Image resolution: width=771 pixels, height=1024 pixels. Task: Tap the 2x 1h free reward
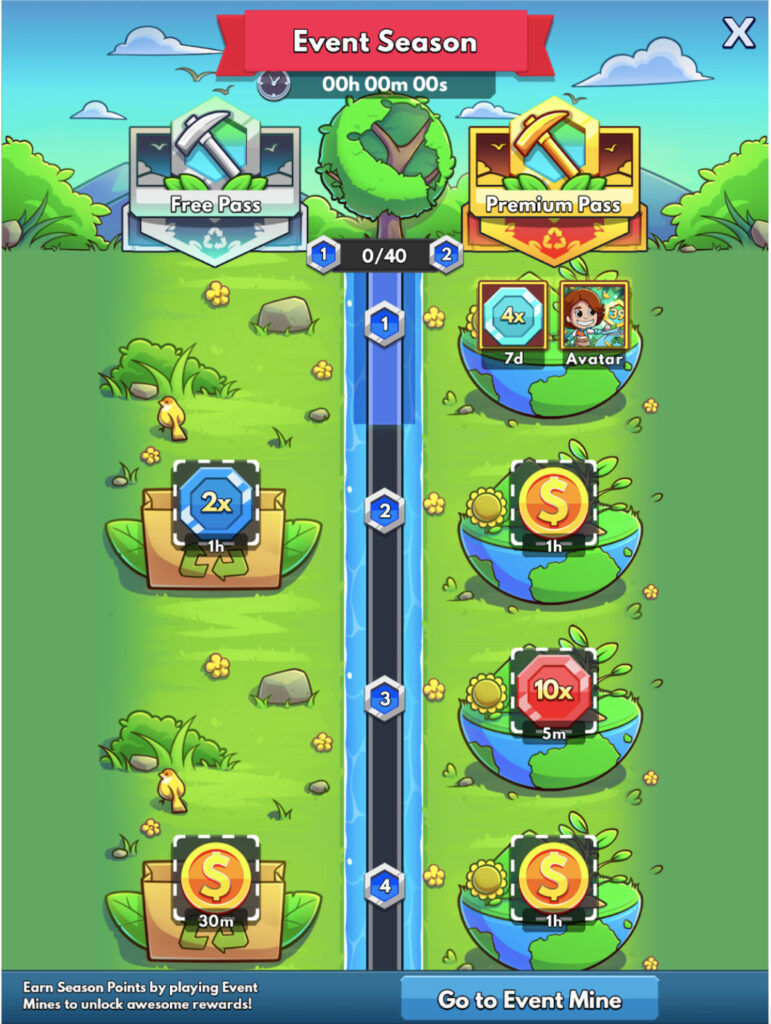click(216, 505)
